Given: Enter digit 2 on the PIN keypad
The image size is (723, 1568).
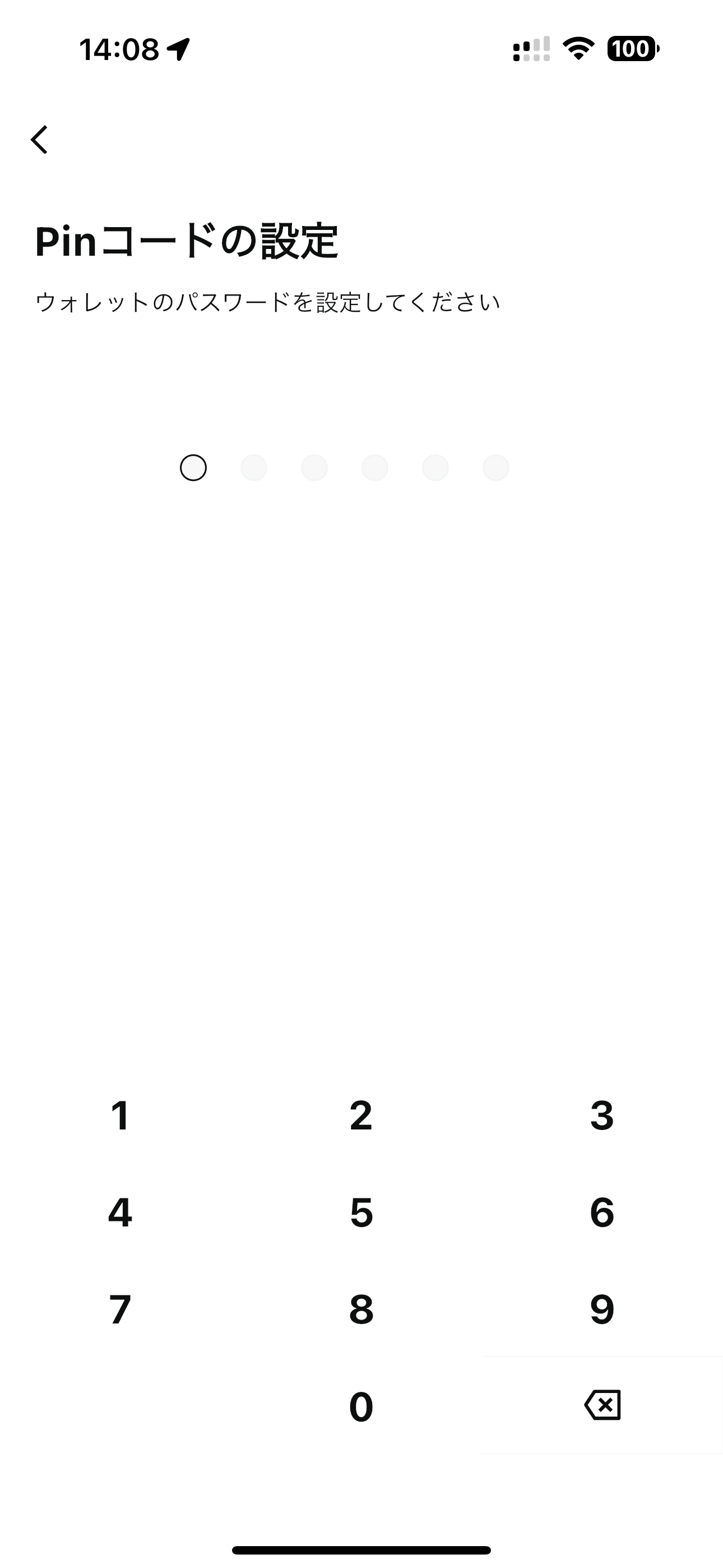Looking at the screenshot, I should coord(361,1116).
